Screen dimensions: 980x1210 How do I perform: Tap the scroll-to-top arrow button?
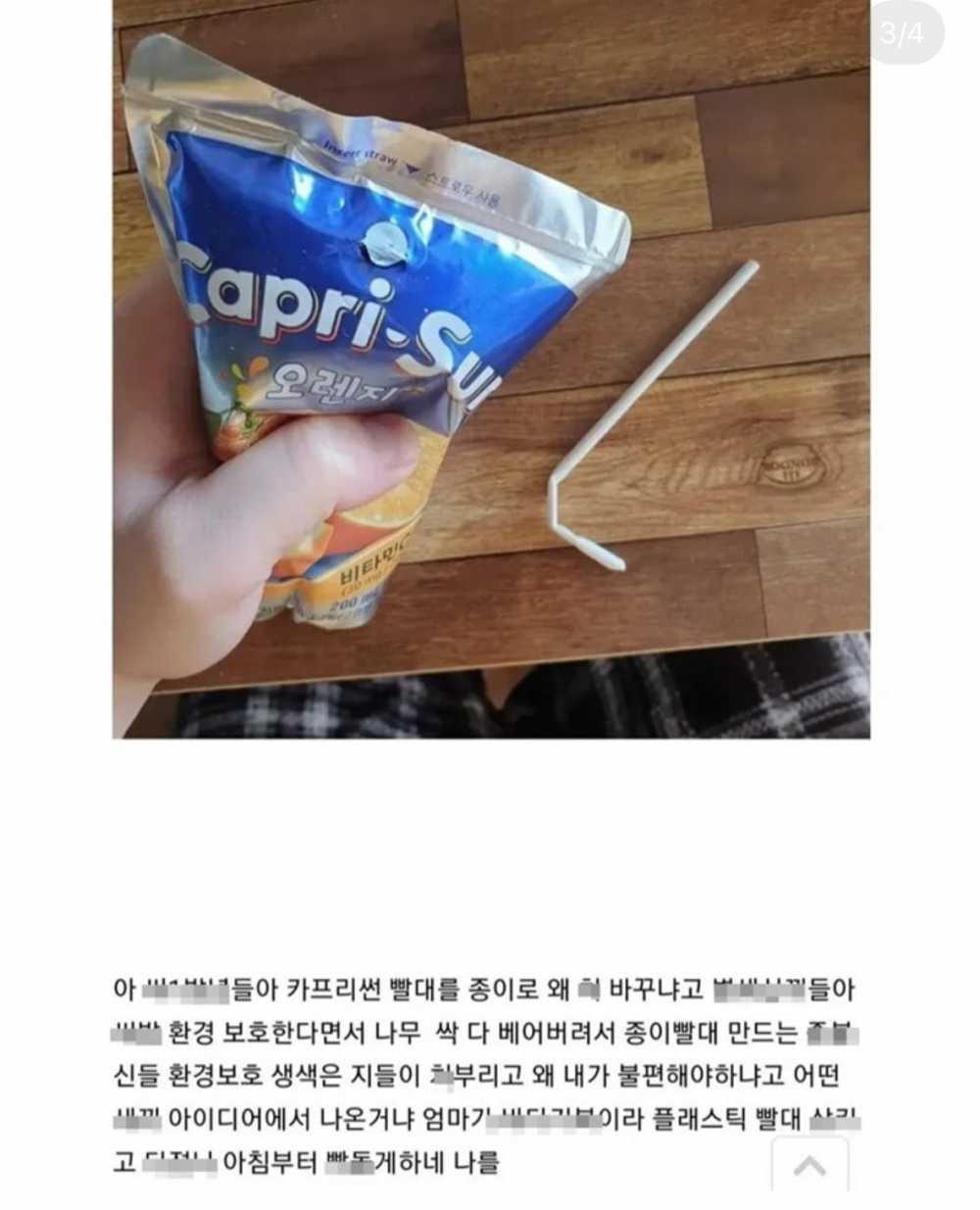[x=808, y=1166]
